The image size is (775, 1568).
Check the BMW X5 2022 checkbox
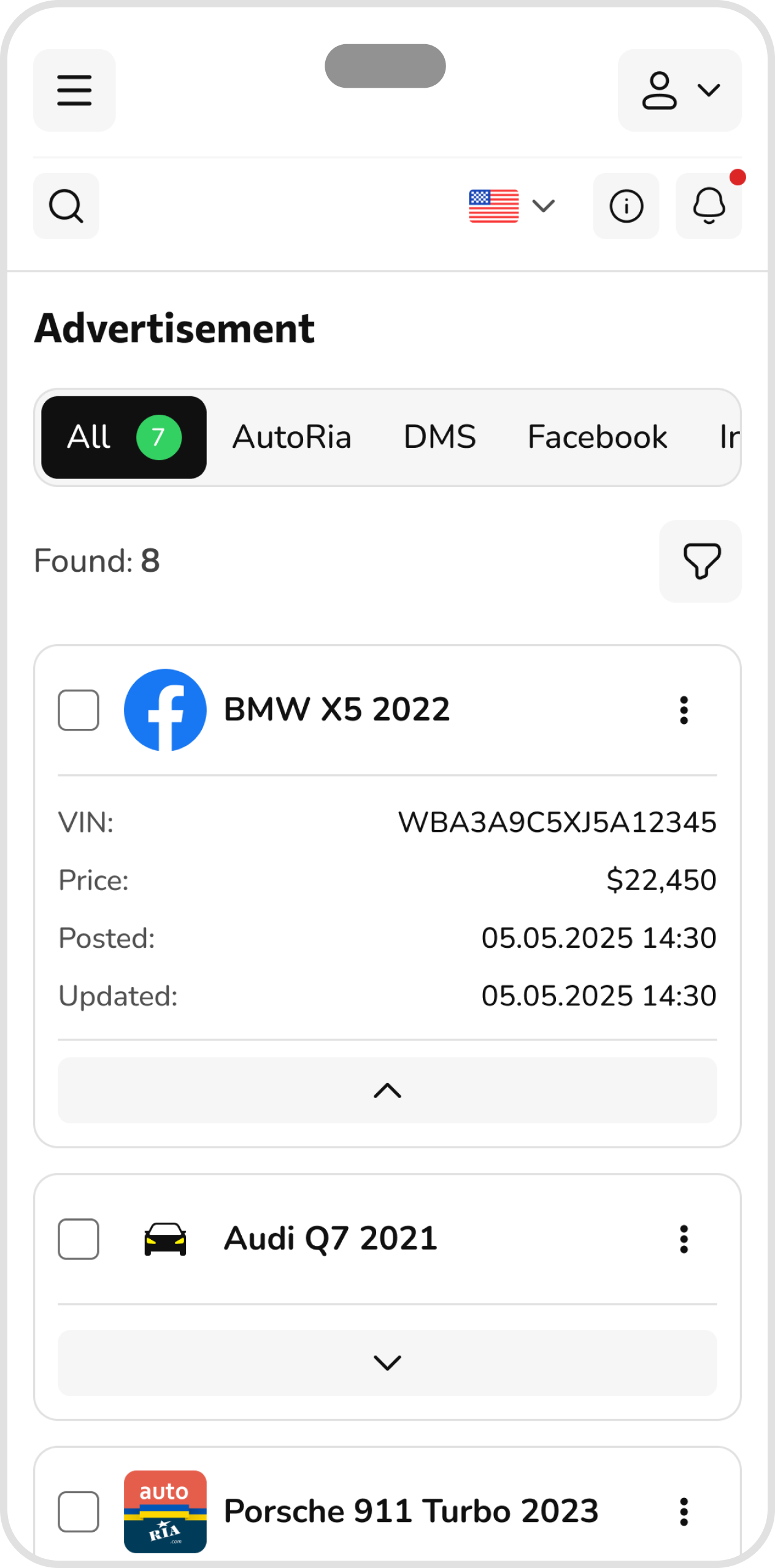coord(79,710)
